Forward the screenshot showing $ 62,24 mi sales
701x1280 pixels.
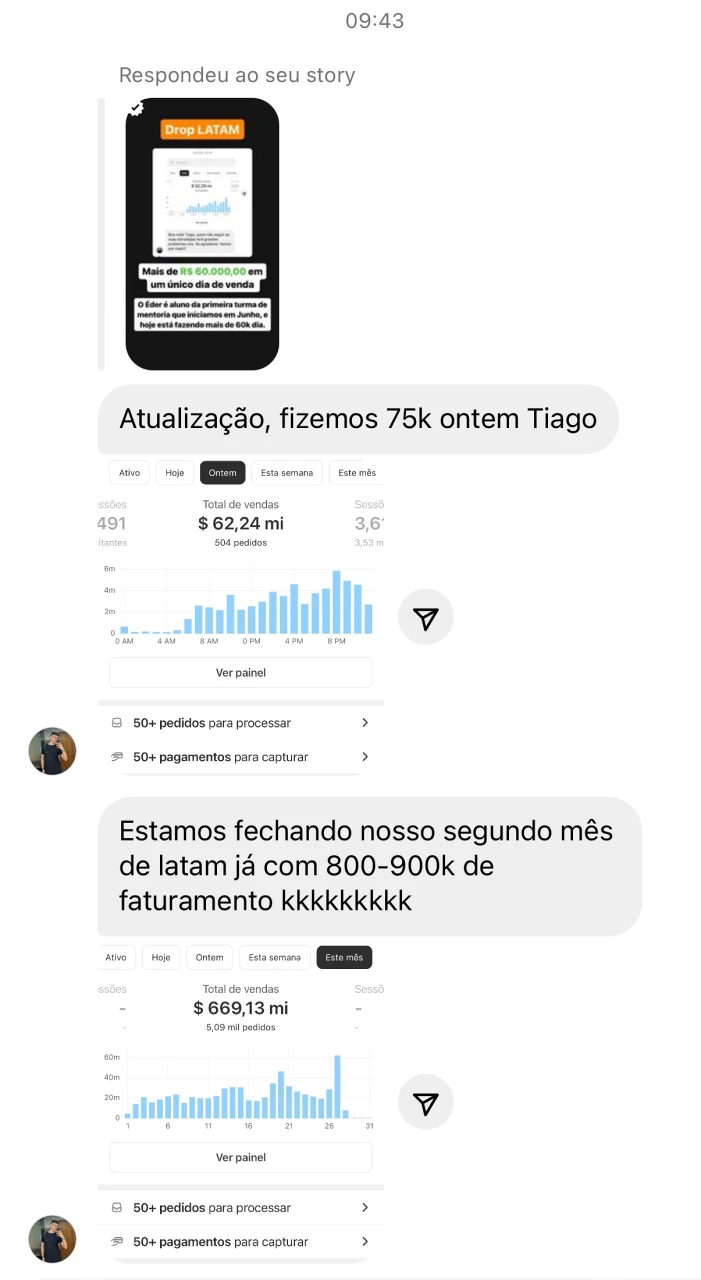click(x=425, y=618)
